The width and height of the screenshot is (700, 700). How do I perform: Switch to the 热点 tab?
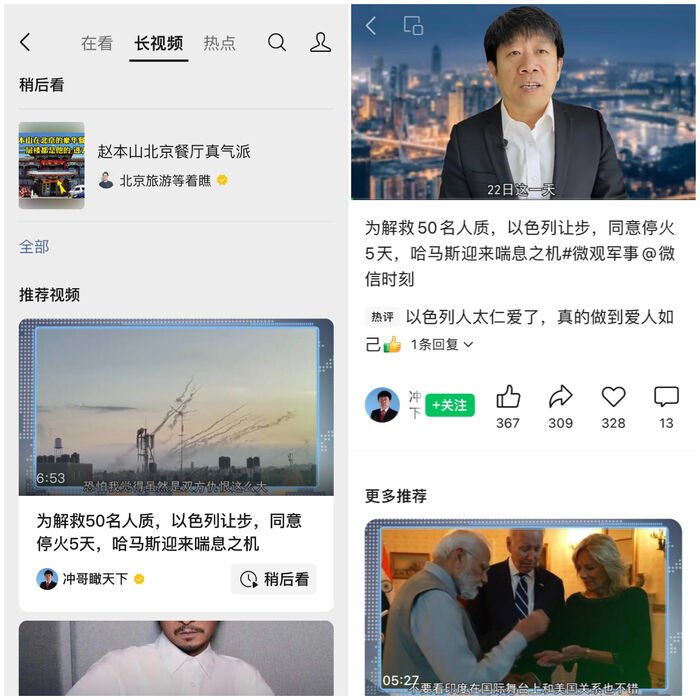point(219,43)
